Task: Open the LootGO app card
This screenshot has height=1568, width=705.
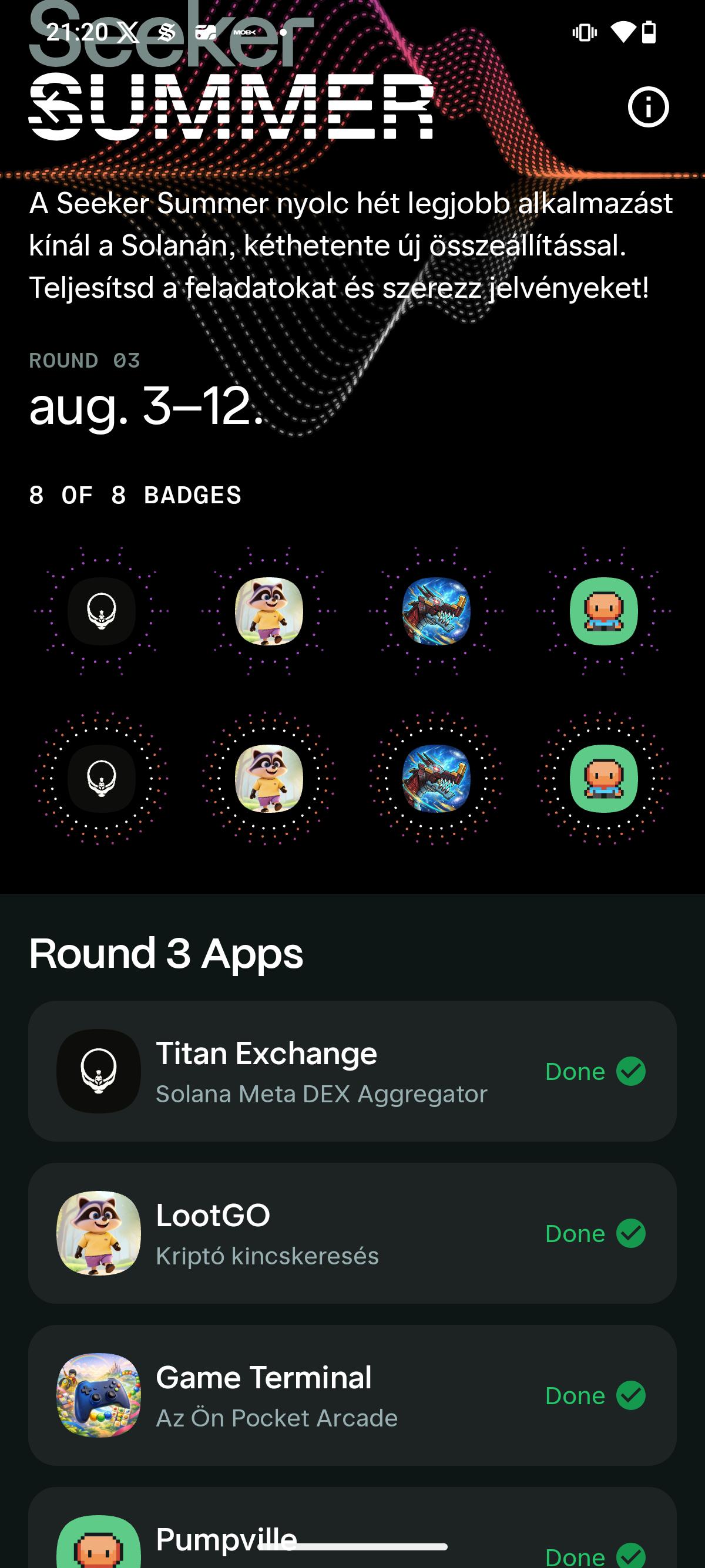Action: (x=352, y=1233)
